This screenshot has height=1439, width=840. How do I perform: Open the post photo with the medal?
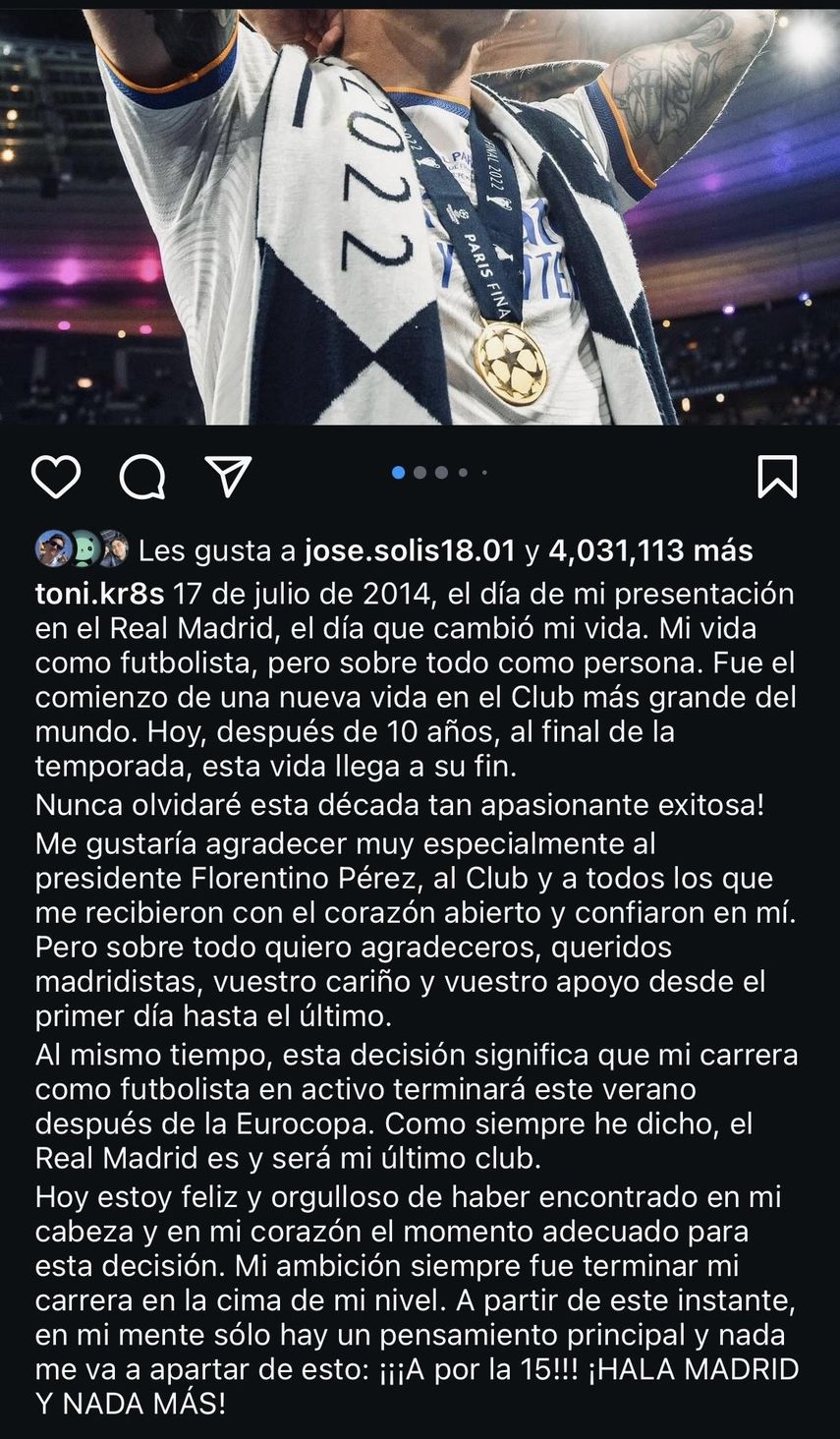420,216
